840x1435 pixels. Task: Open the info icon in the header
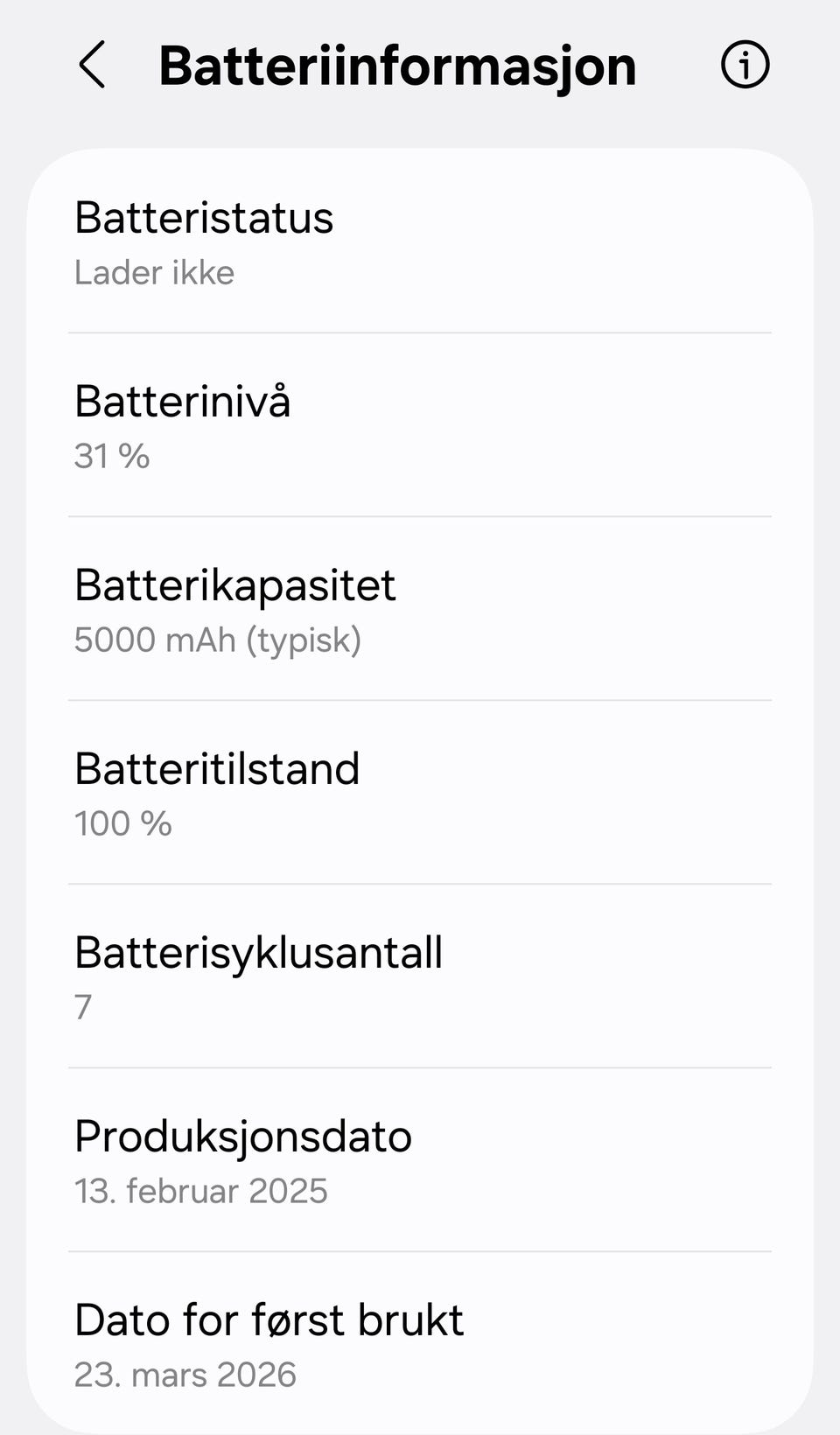click(x=745, y=65)
